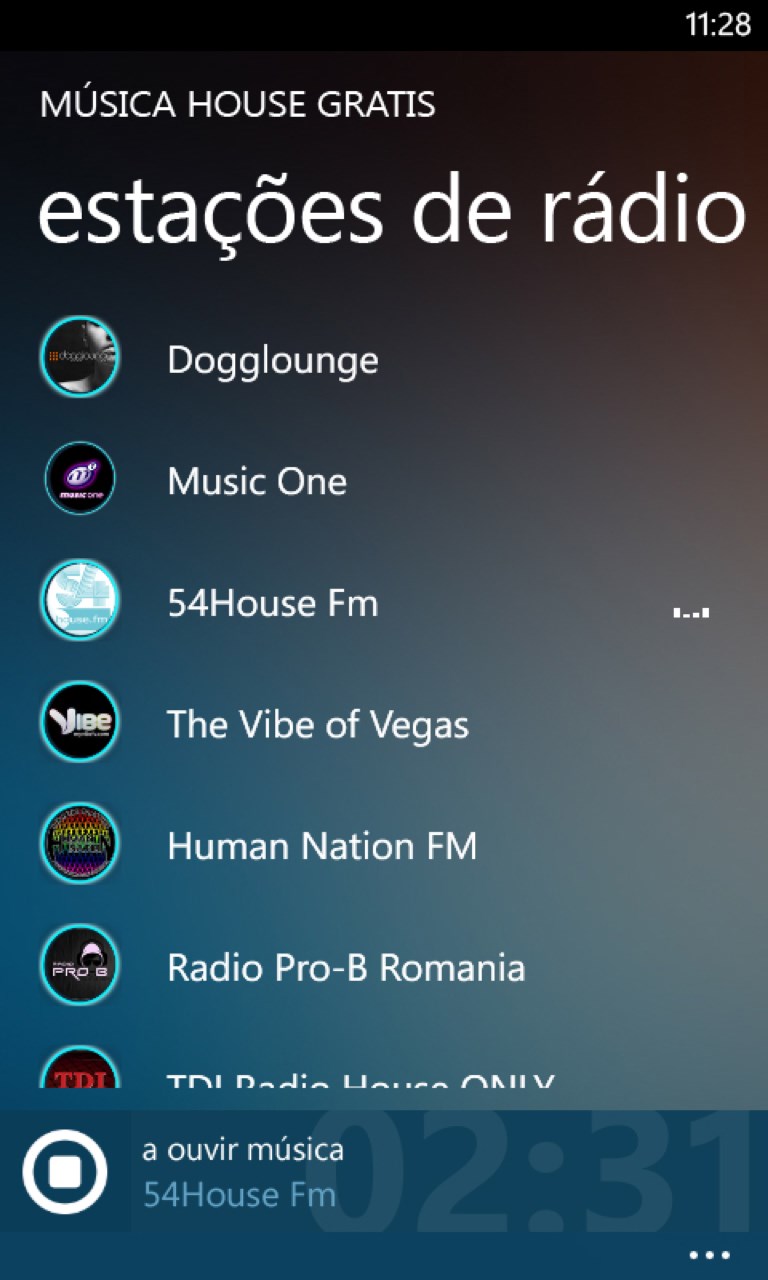Choose the Human Nation FM station
Screen dimensions: 768x1280
pos(321,847)
